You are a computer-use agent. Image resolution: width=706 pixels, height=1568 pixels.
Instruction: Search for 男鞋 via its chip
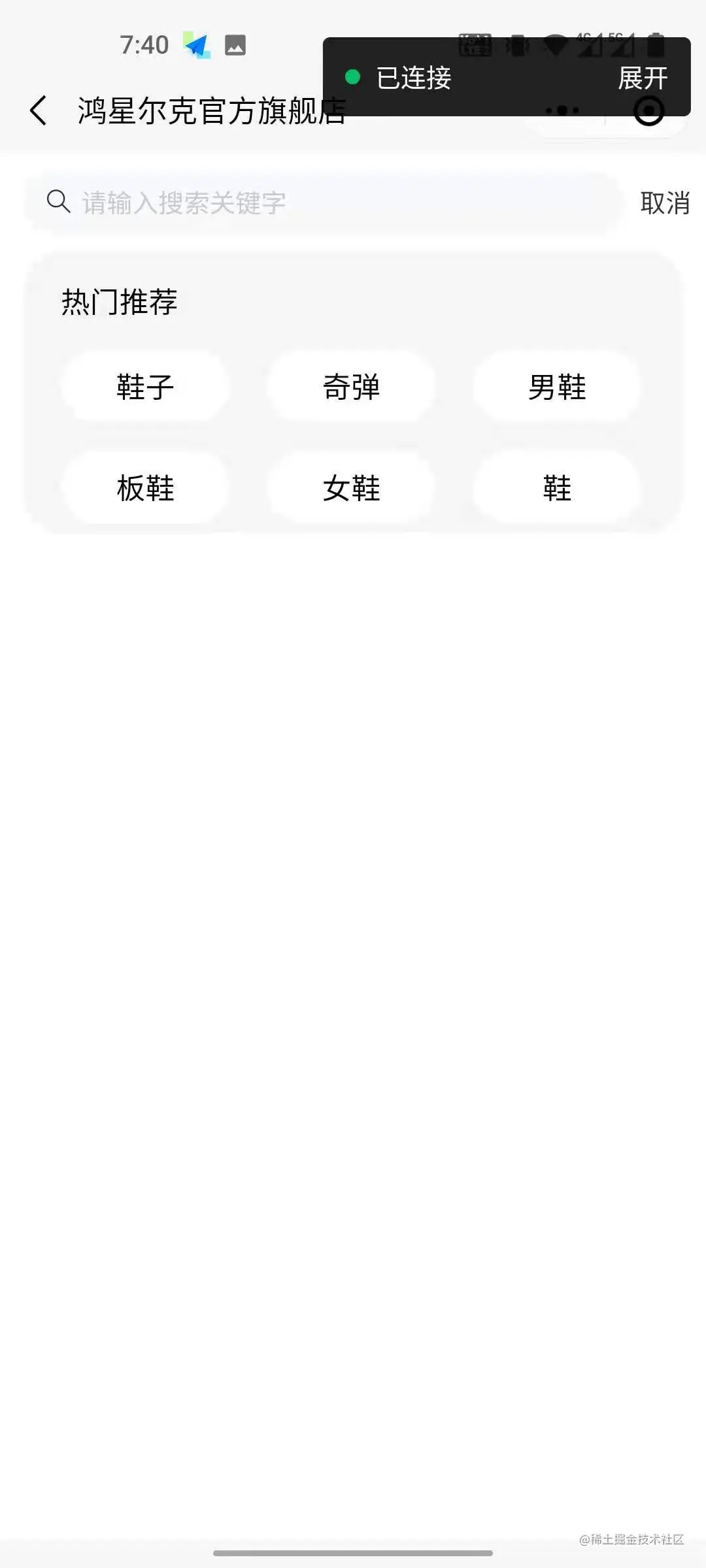tap(557, 387)
